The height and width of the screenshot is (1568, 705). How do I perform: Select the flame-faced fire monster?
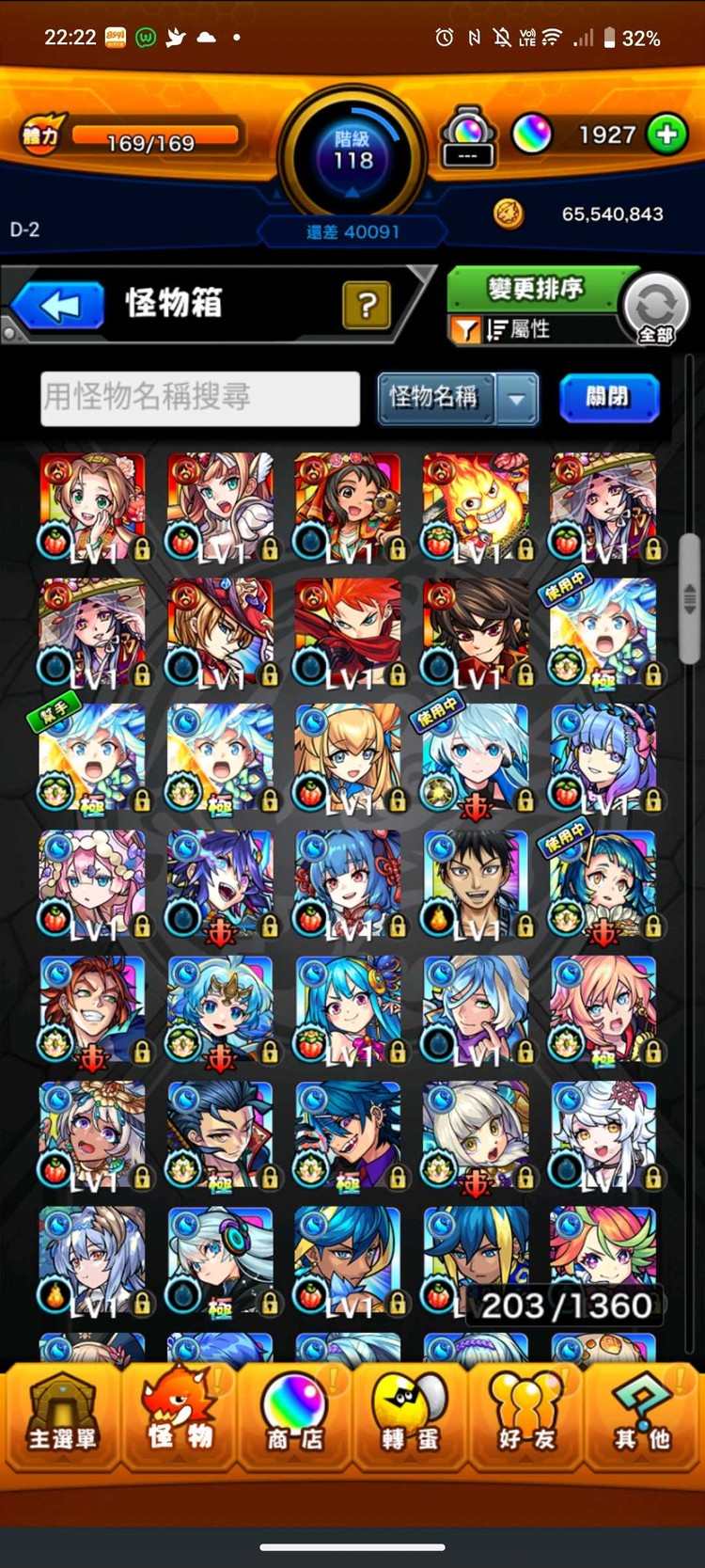click(x=475, y=506)
